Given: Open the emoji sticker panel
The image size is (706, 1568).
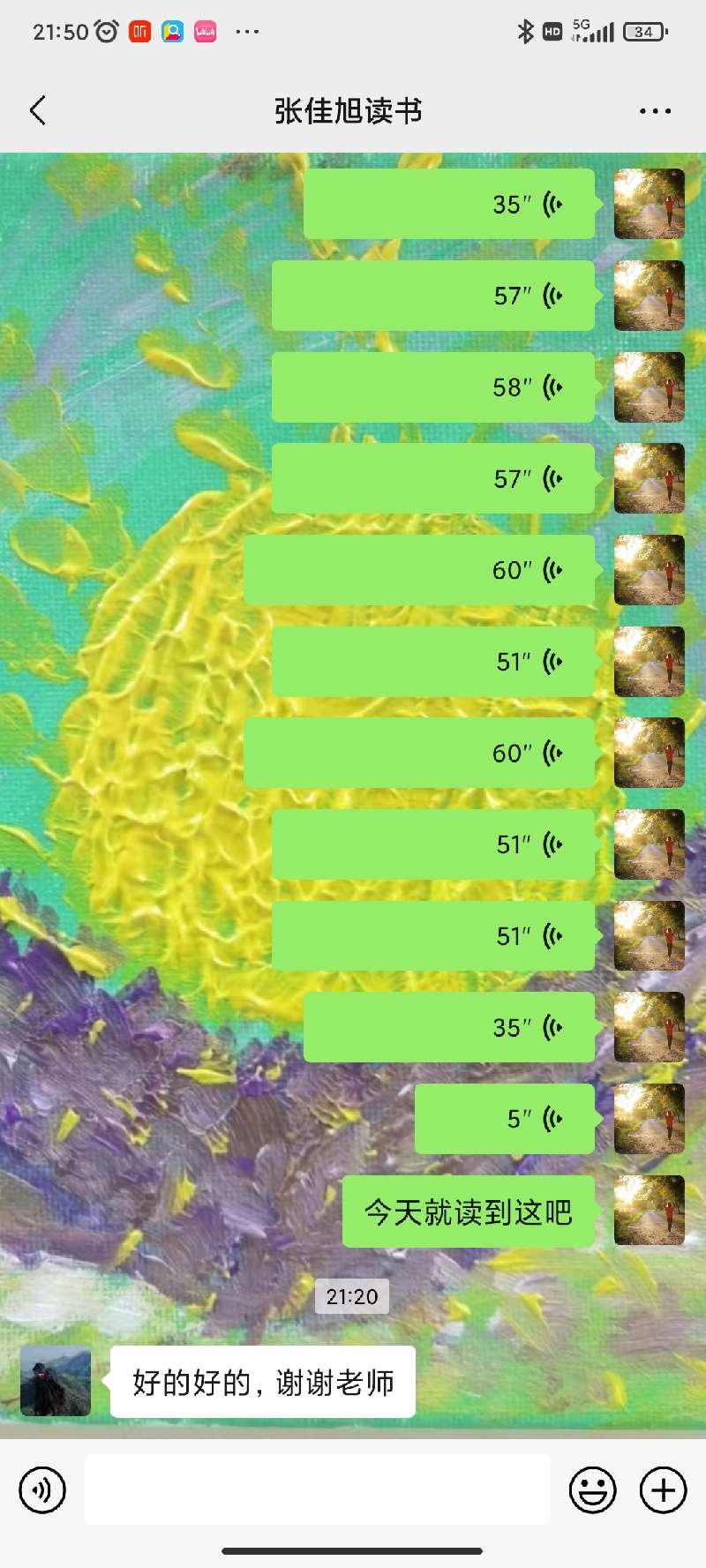Looking at the screenshot, I should pyautogui.click(x=592, y=1490).
